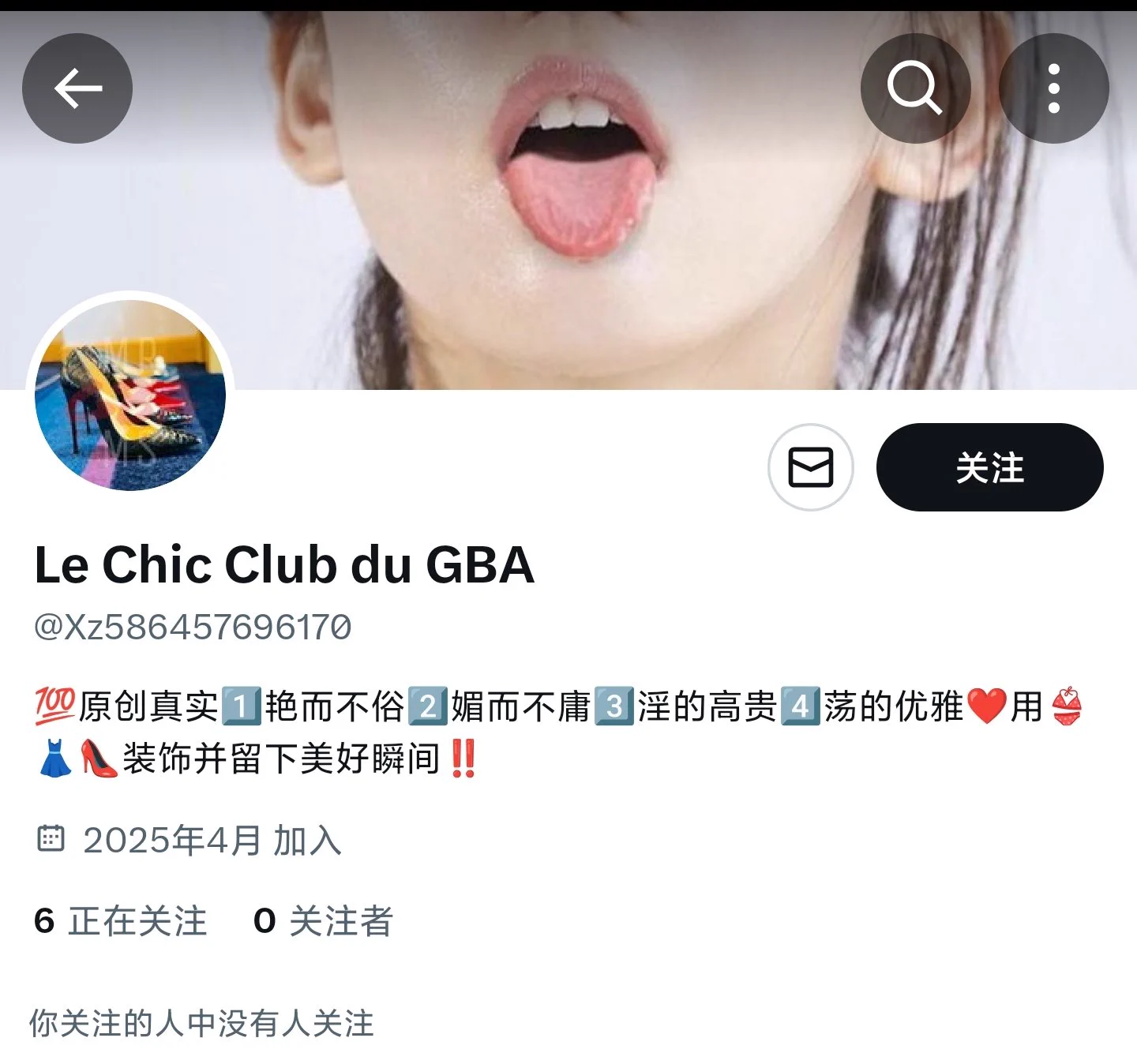The height and width of the screenshot is (1064, 1137).
Task: Open the profile avatar picture
Action: click(x=130, y=395)
